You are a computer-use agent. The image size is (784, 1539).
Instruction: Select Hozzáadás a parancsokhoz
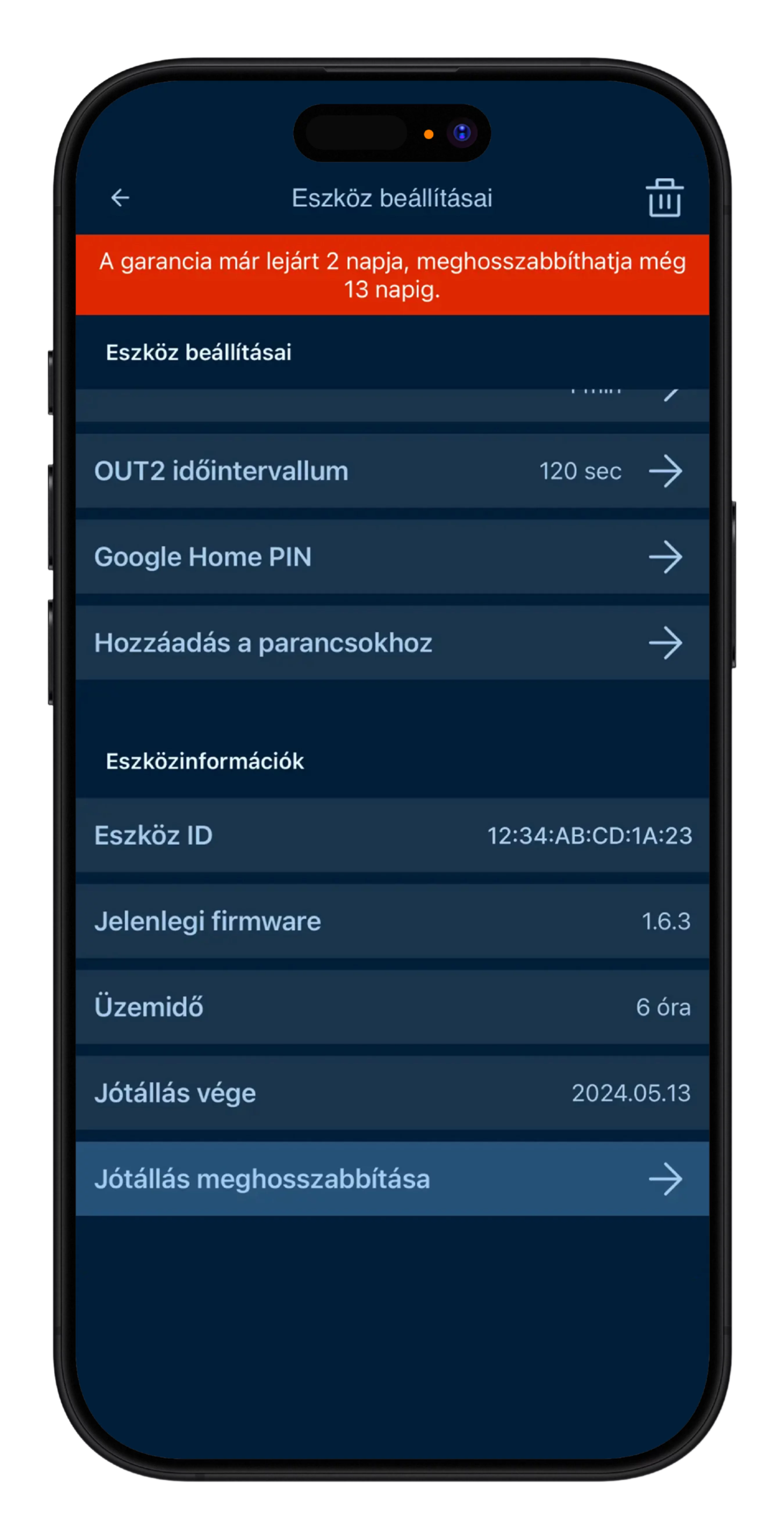(392, 643)
